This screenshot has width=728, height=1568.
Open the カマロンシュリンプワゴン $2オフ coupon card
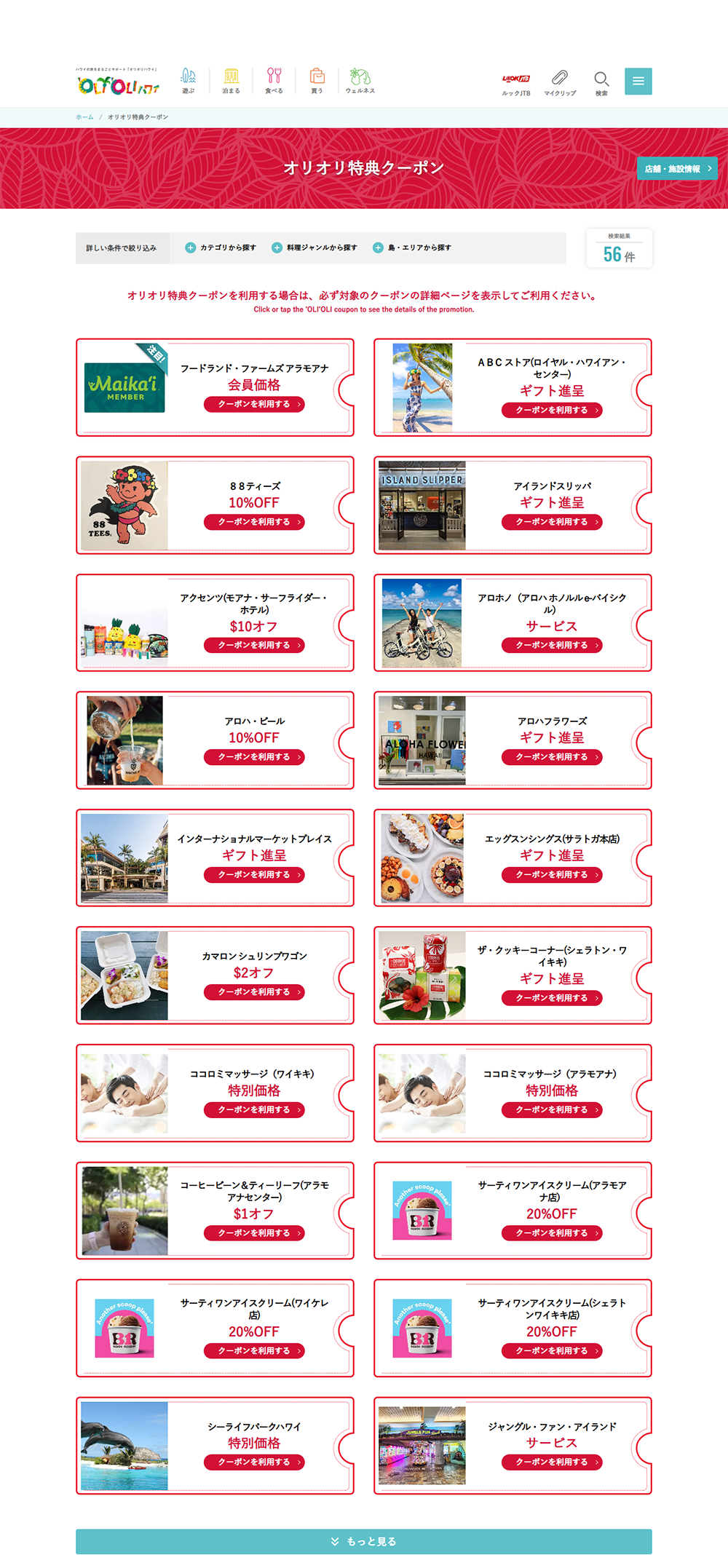pos(215,975)
